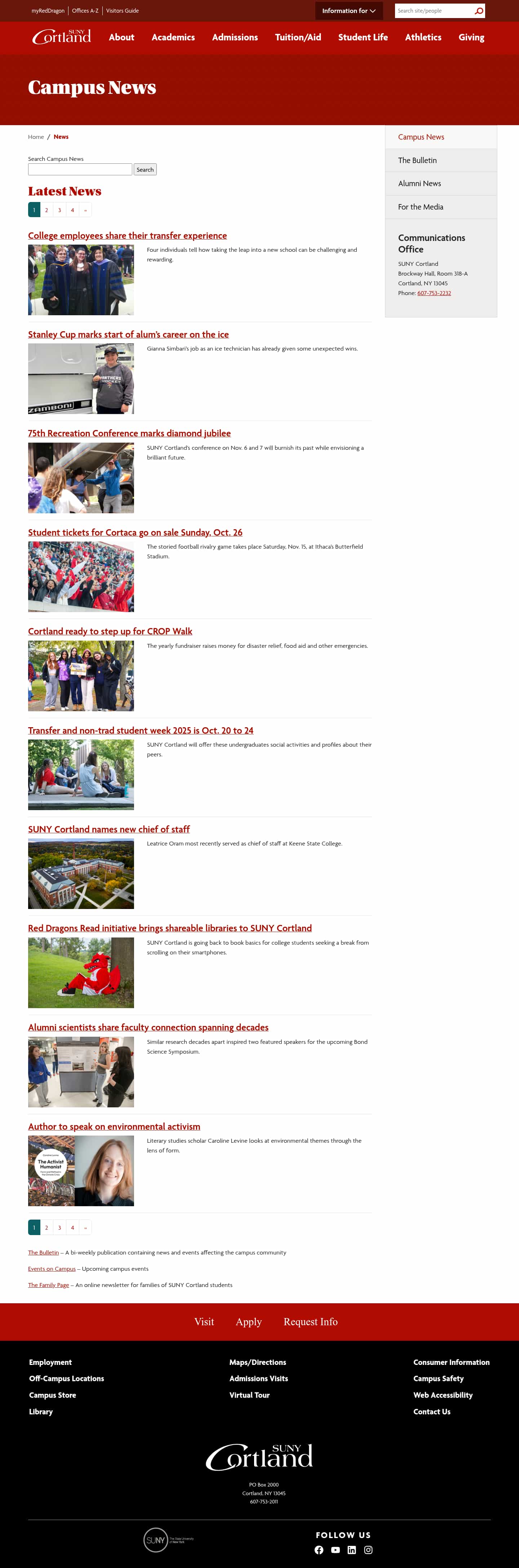Tap Apply in the red banner
519x1568 pixels.
click(248, 1322)
